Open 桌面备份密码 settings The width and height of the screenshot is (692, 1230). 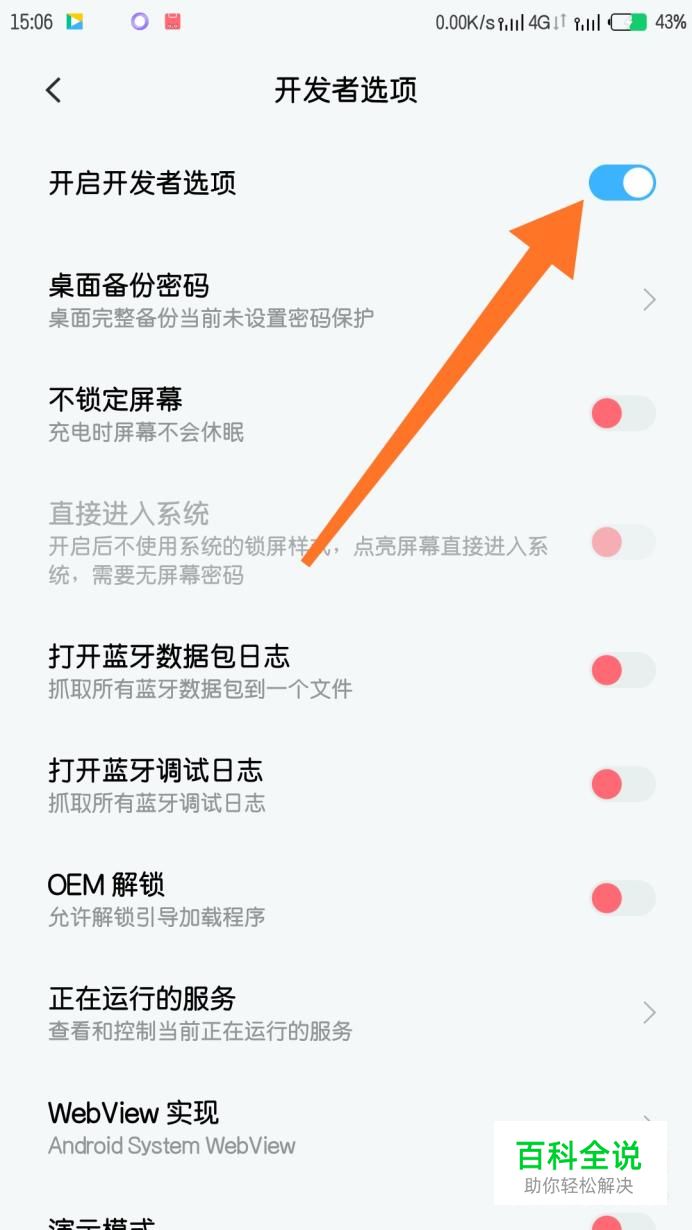point(346,299)
